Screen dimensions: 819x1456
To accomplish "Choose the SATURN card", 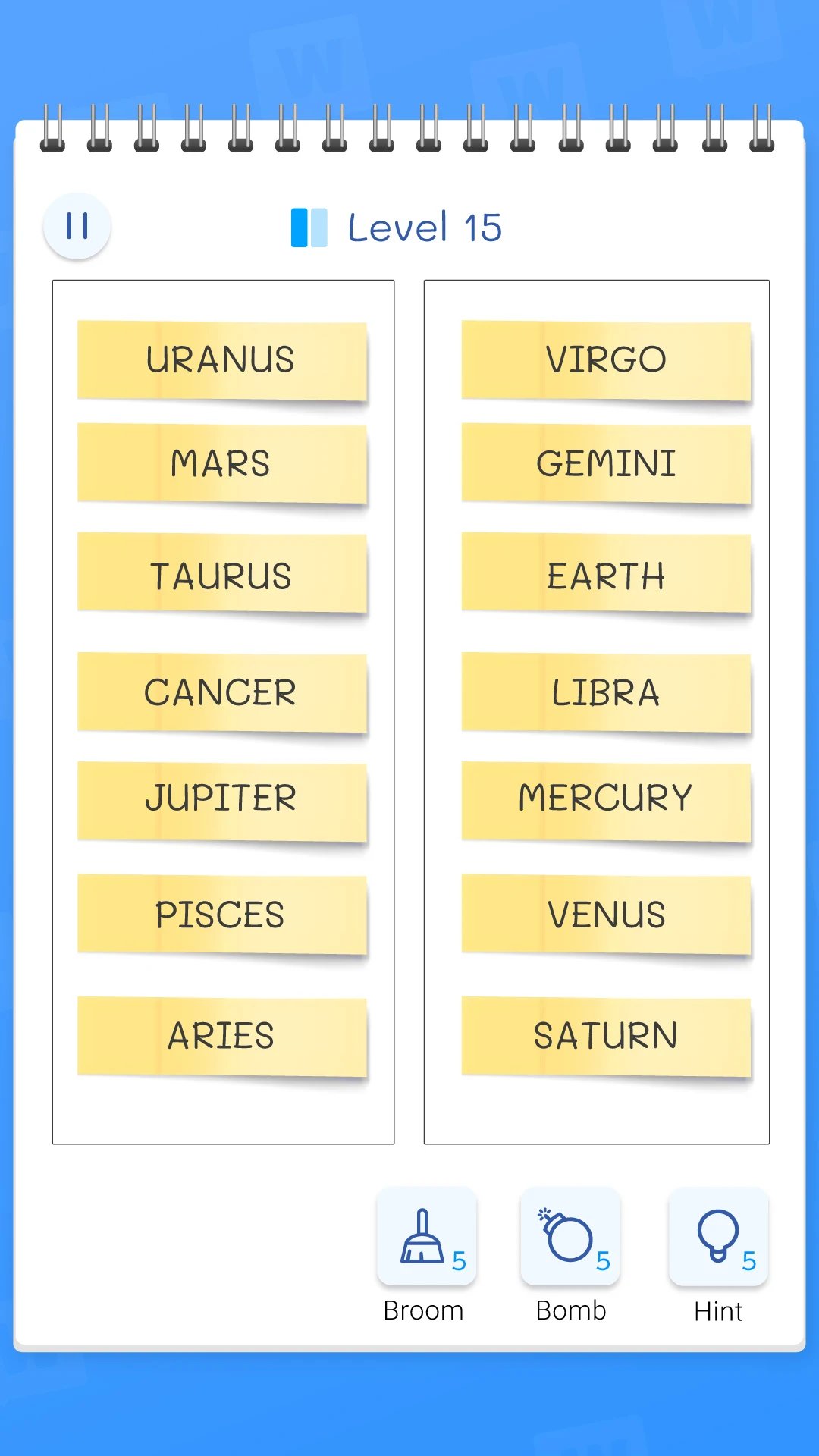I will coord(607,1037).
